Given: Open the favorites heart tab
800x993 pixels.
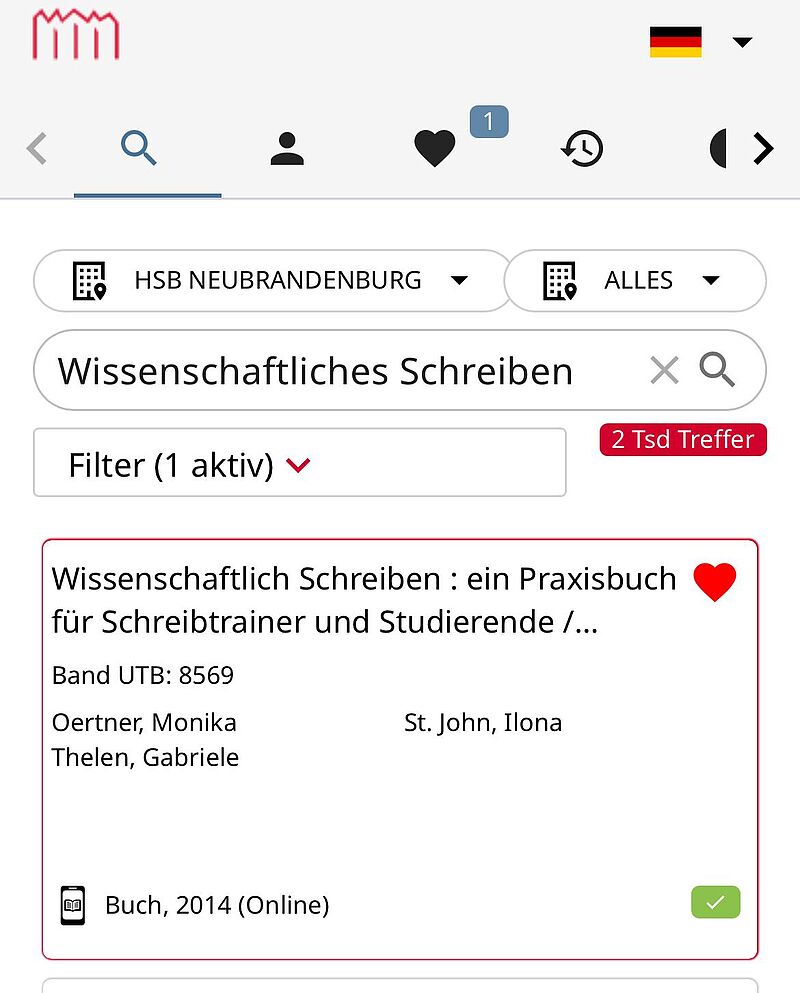Looking at the screenshot, I should coord(435,149).
